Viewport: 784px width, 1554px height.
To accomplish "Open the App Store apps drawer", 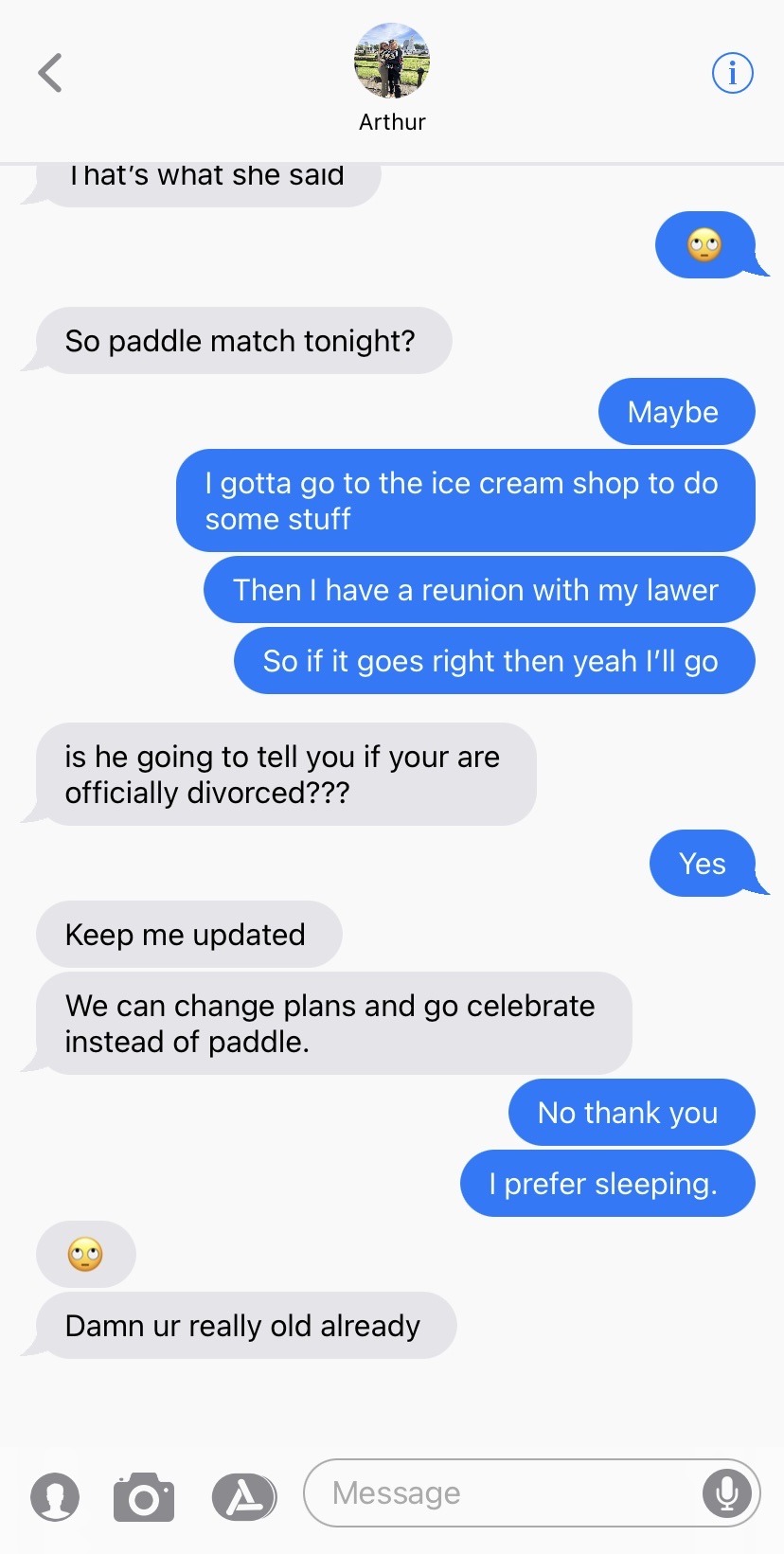I will [x=244, y=1497].
